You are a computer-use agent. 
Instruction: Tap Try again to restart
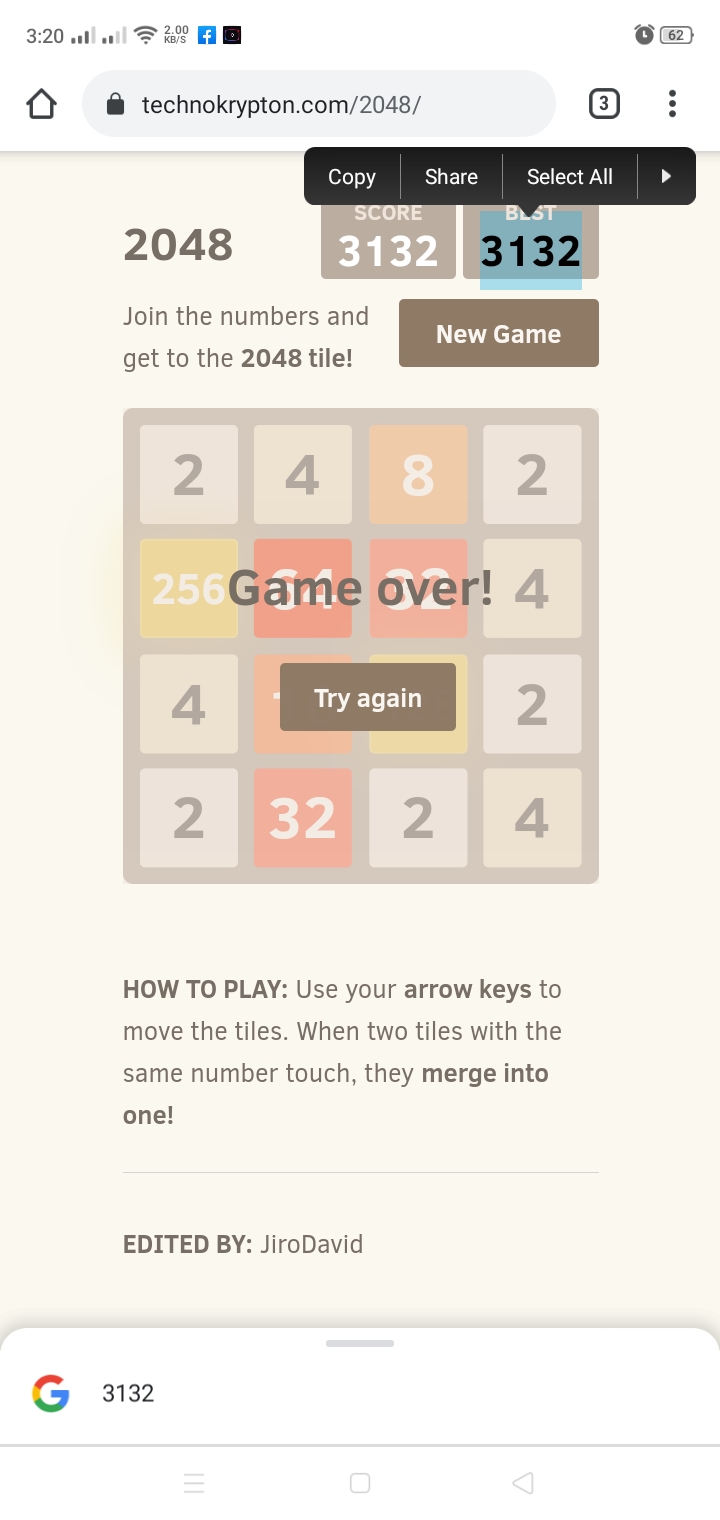point(368,698)
